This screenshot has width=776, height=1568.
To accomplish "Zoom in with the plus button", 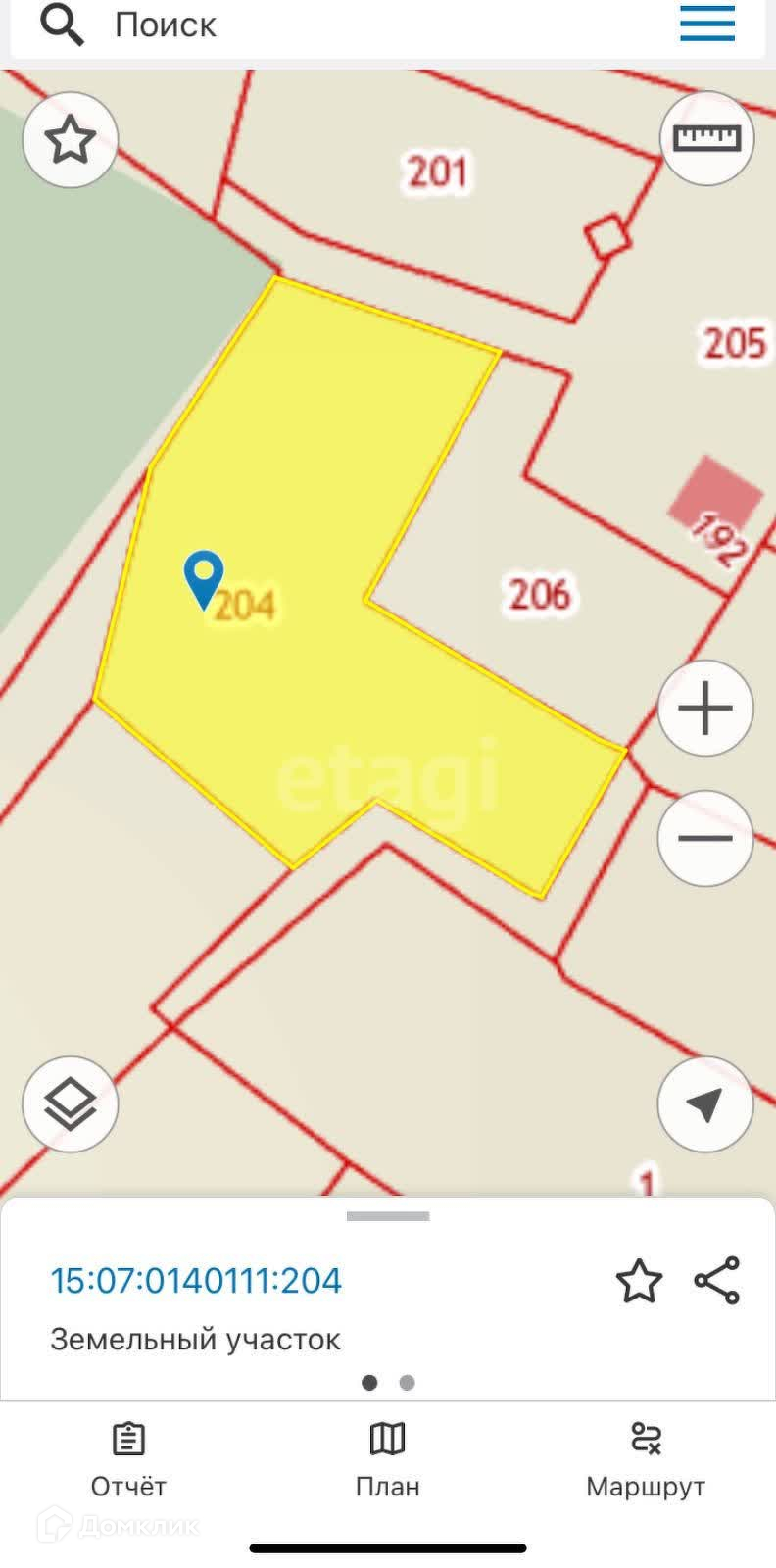I will (705, 708).
